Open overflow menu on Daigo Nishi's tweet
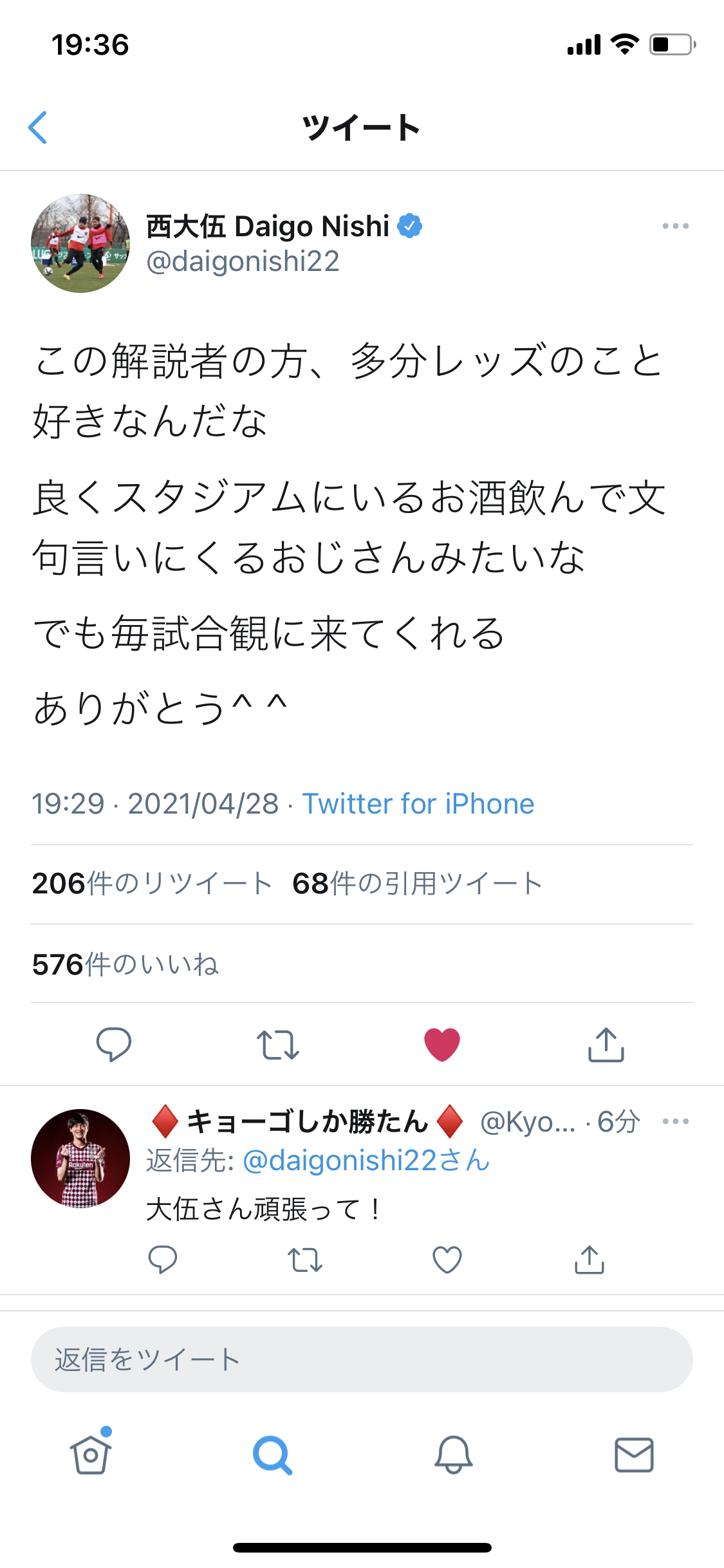The image size is (724, 1568). tap(675, 226)
